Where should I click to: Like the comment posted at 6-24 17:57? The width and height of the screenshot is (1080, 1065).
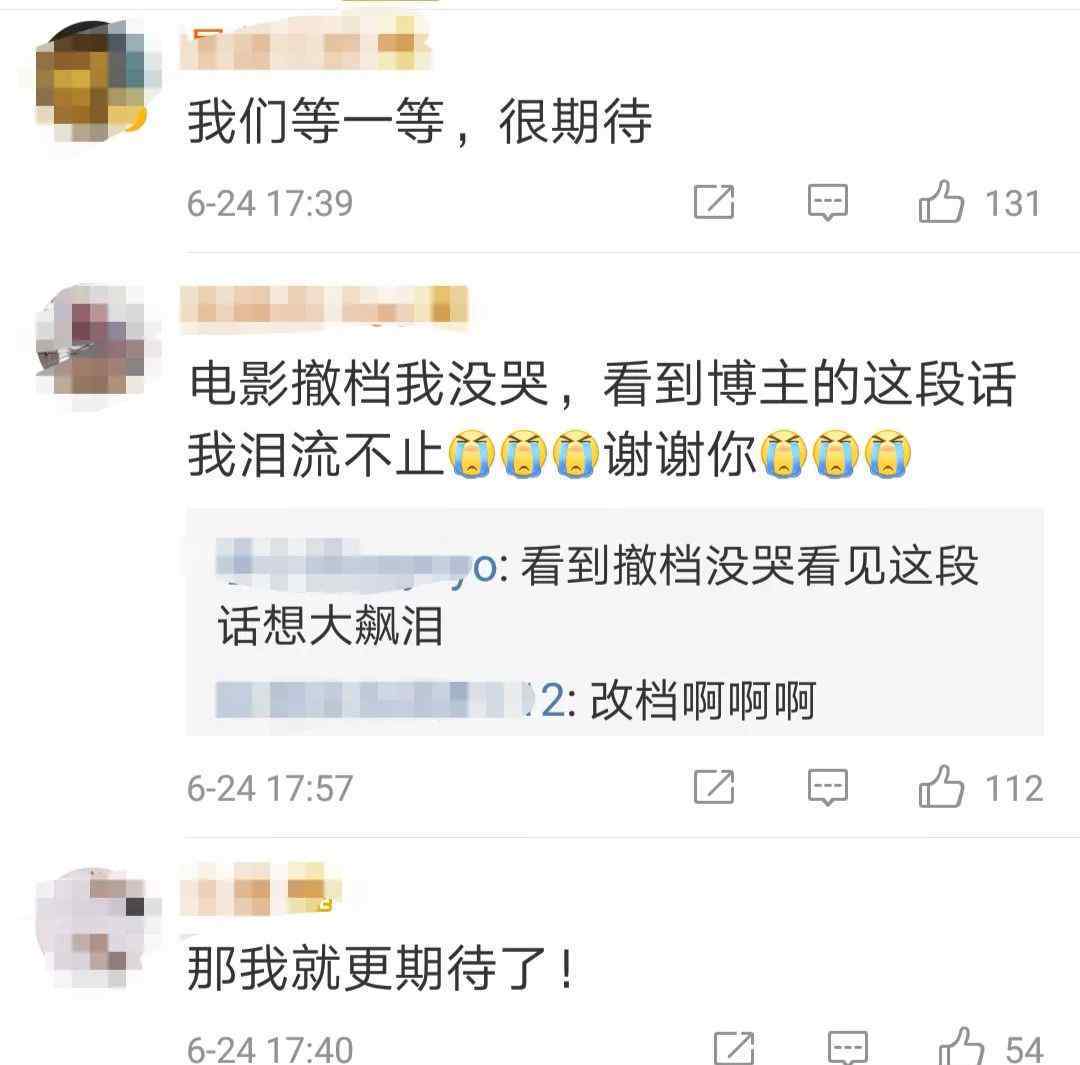(x=941, y=788)
